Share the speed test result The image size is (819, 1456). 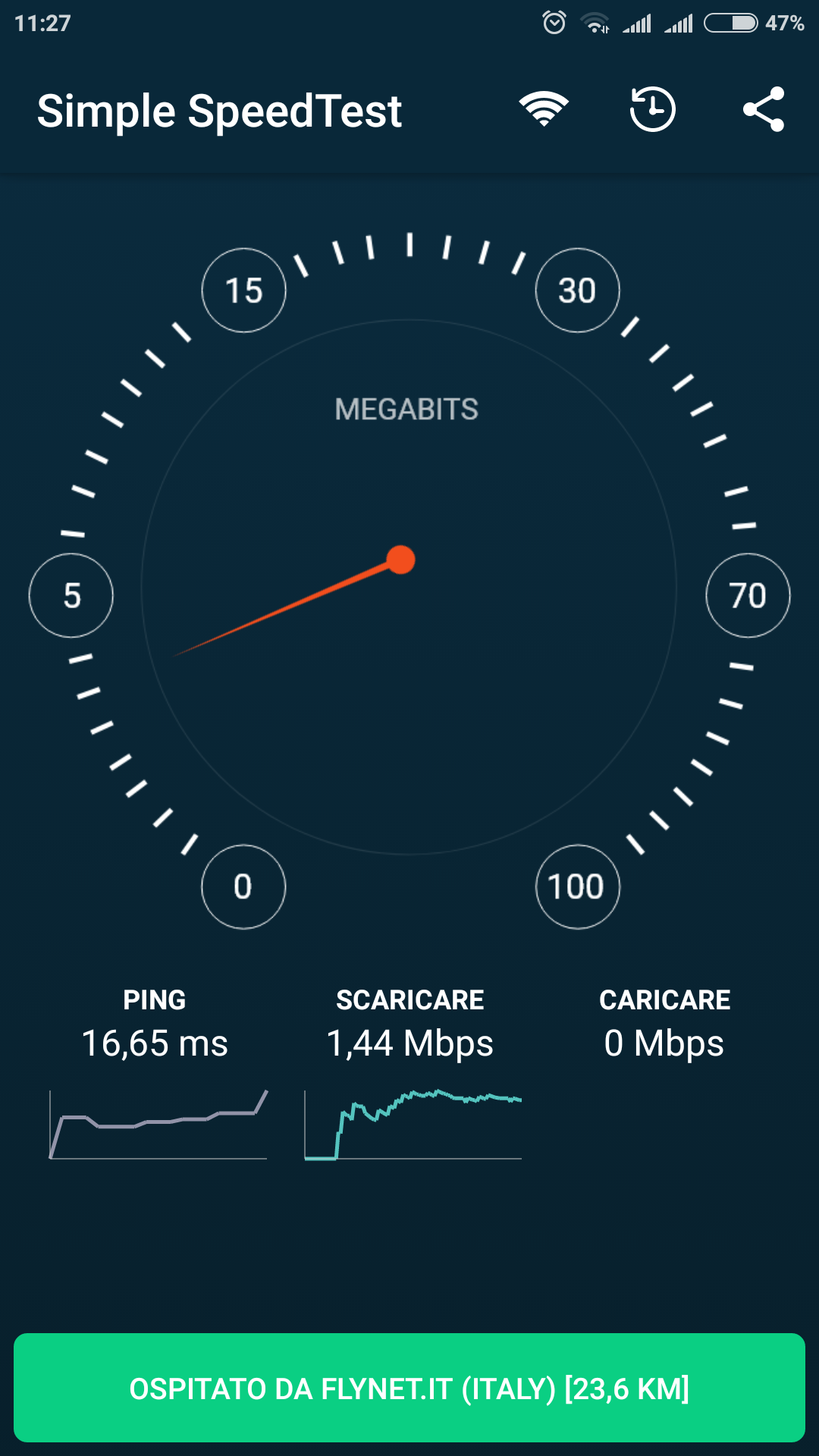tap(764, 109)
